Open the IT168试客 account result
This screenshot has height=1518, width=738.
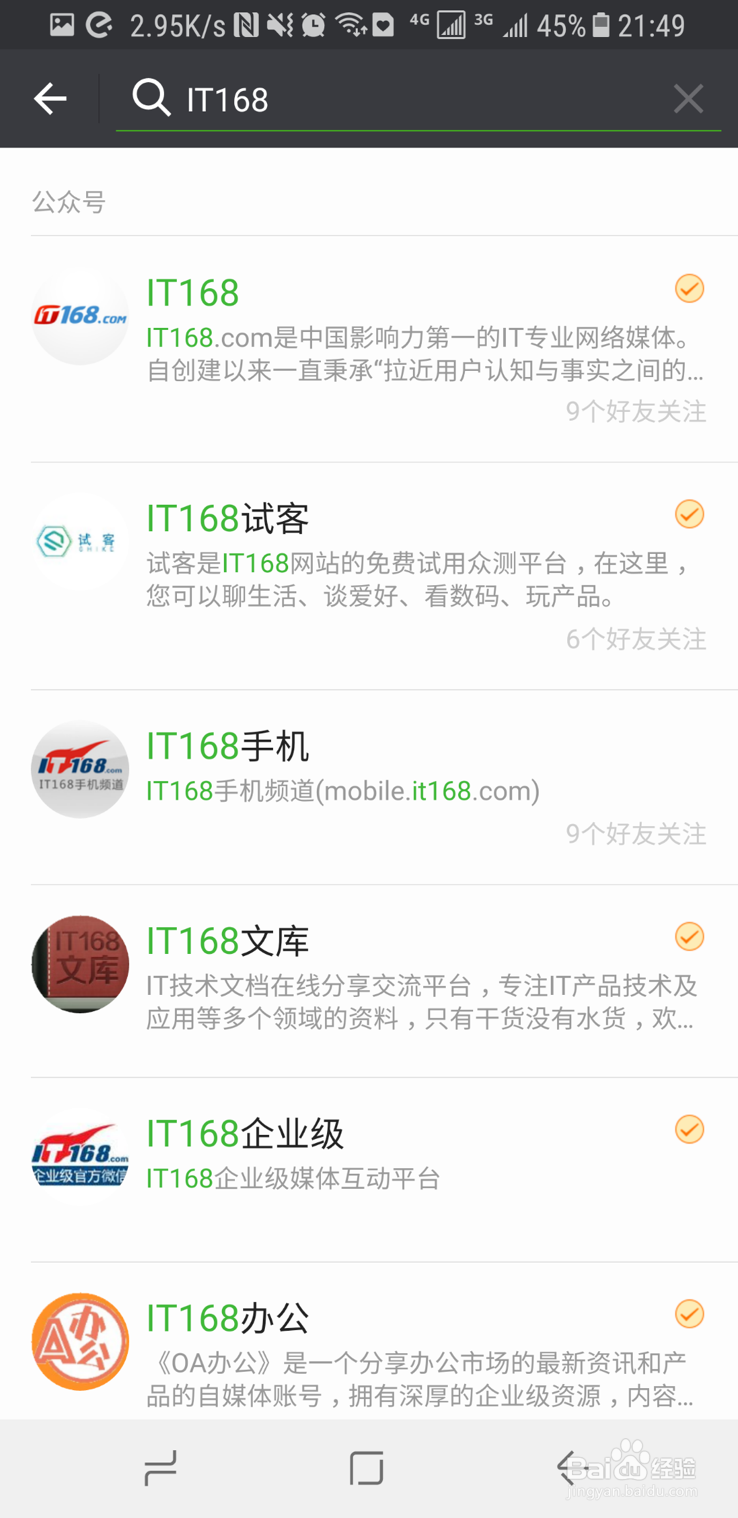369,576
